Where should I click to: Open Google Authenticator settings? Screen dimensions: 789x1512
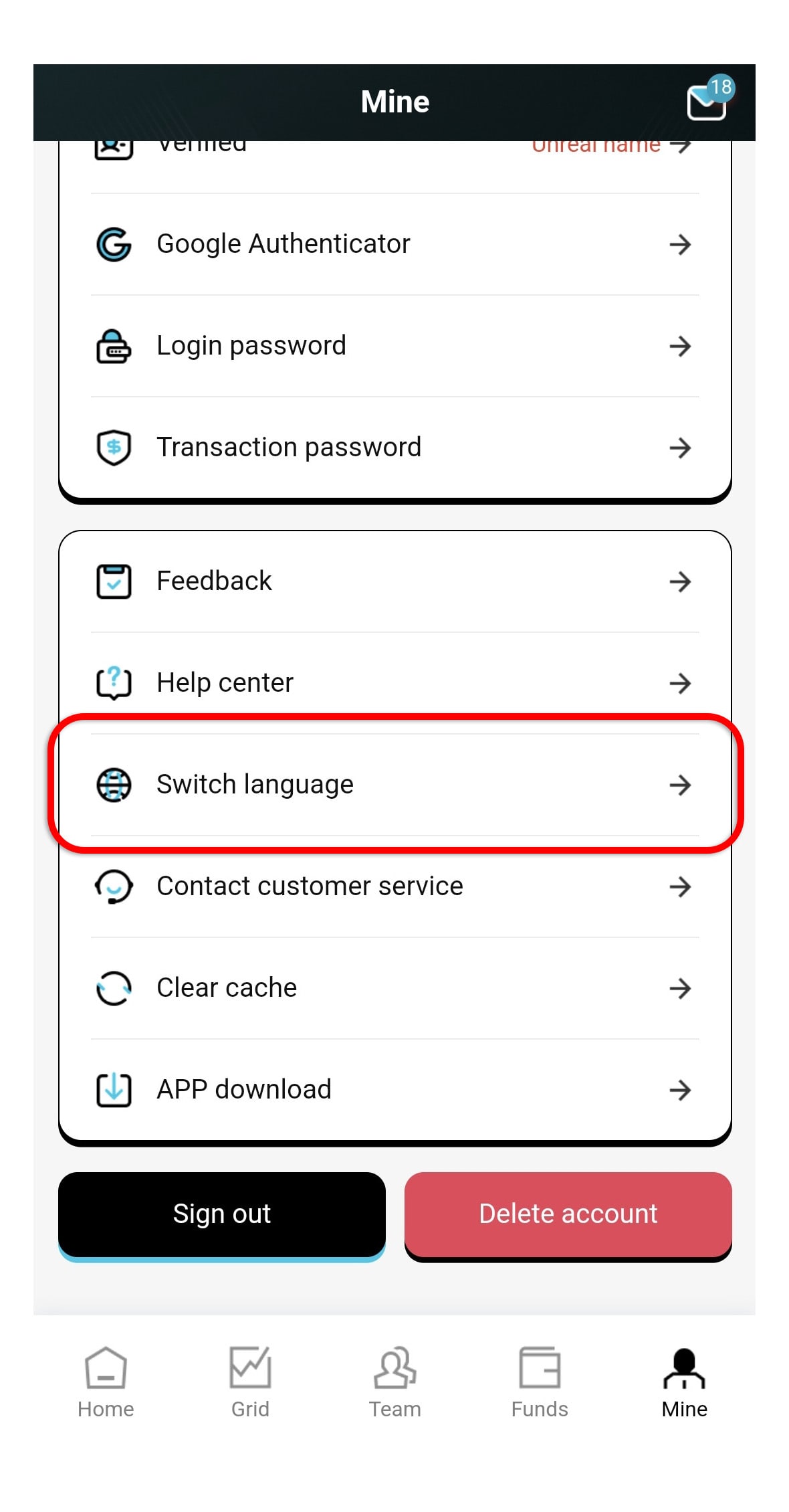point(394,244)
